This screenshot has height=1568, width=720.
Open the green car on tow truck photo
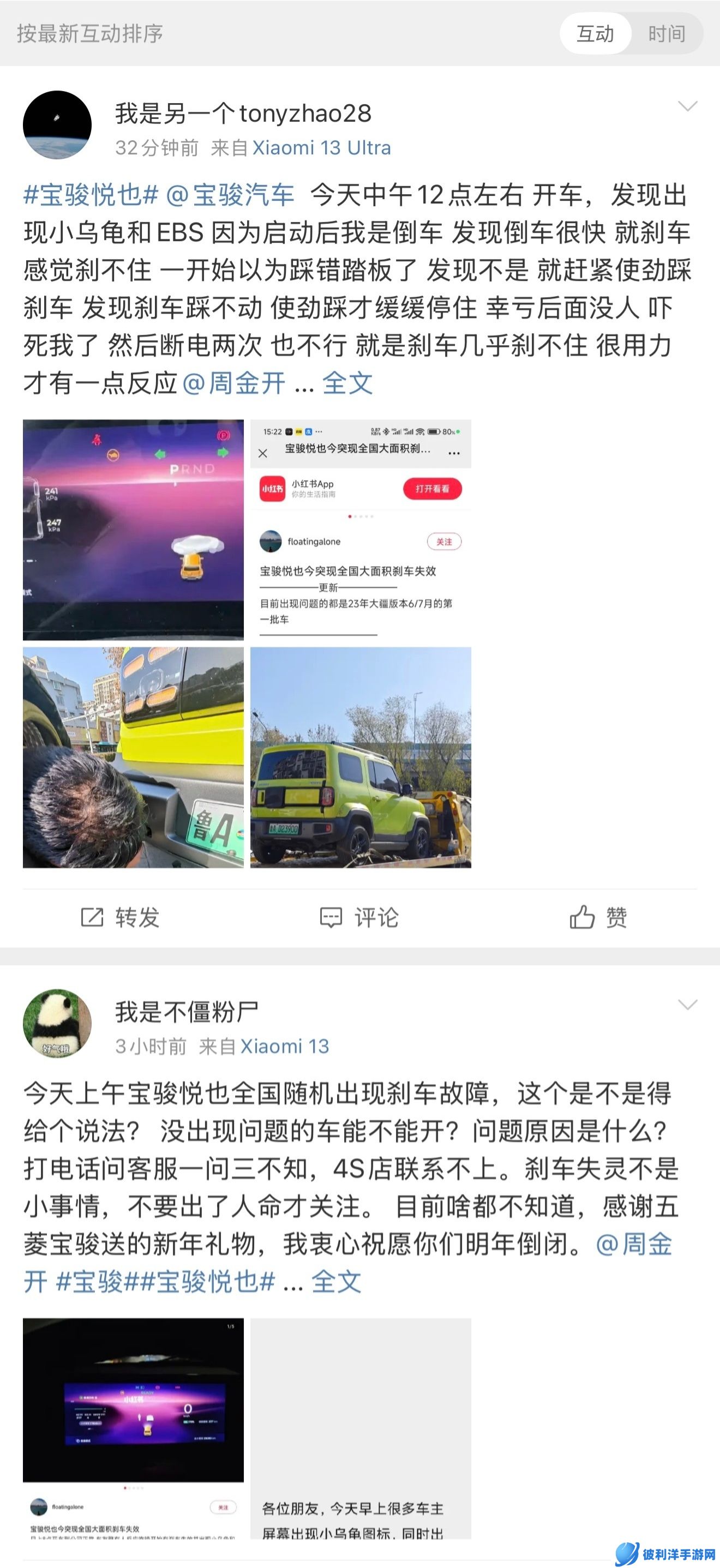point(361,757)
